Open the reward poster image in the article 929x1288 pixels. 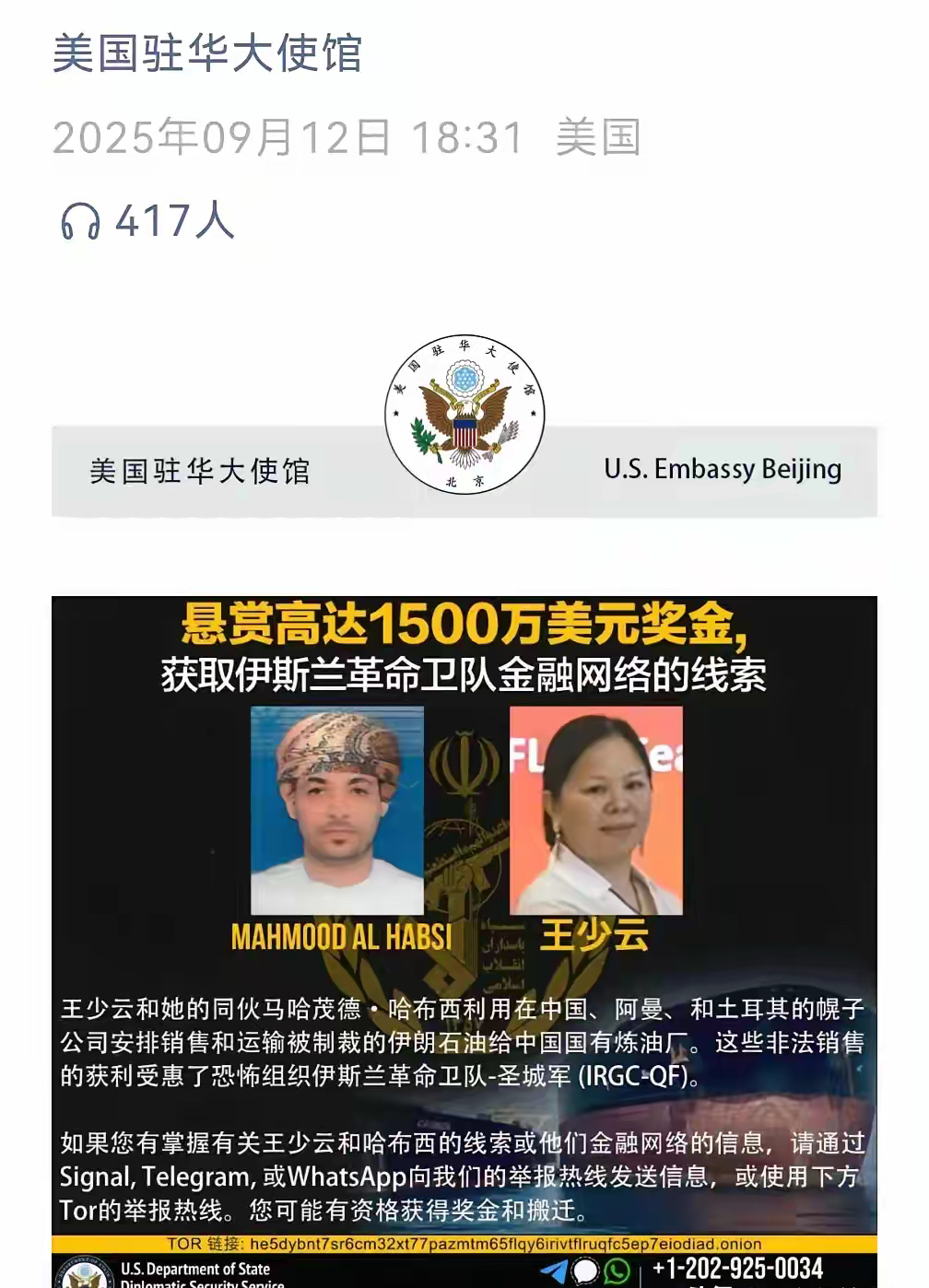(464, 921)
